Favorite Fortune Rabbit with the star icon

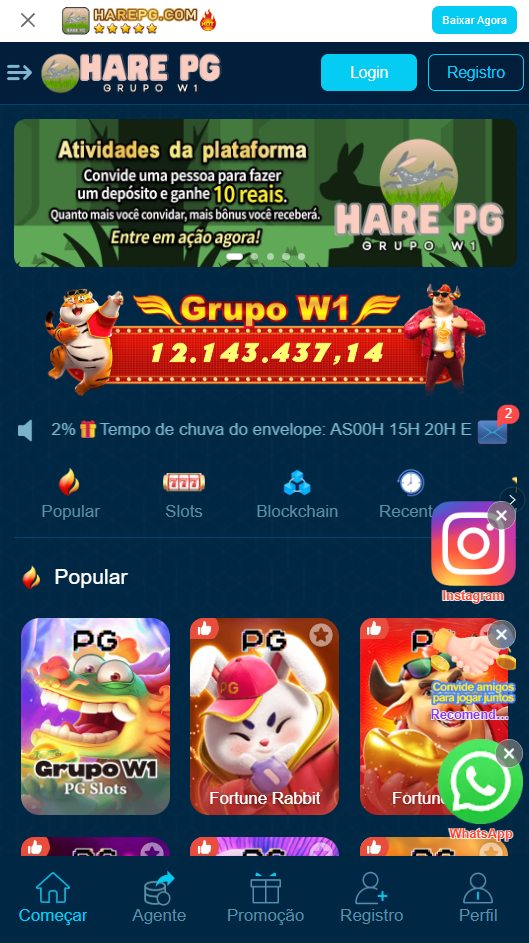[322, 635]
